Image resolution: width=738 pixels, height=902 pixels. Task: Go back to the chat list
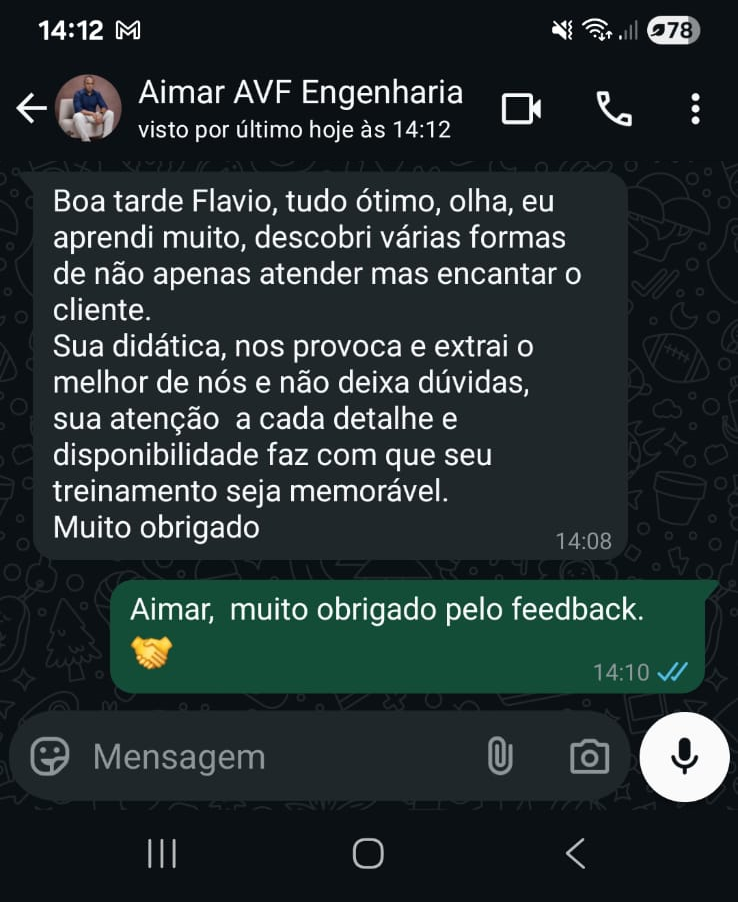(31, 108)
